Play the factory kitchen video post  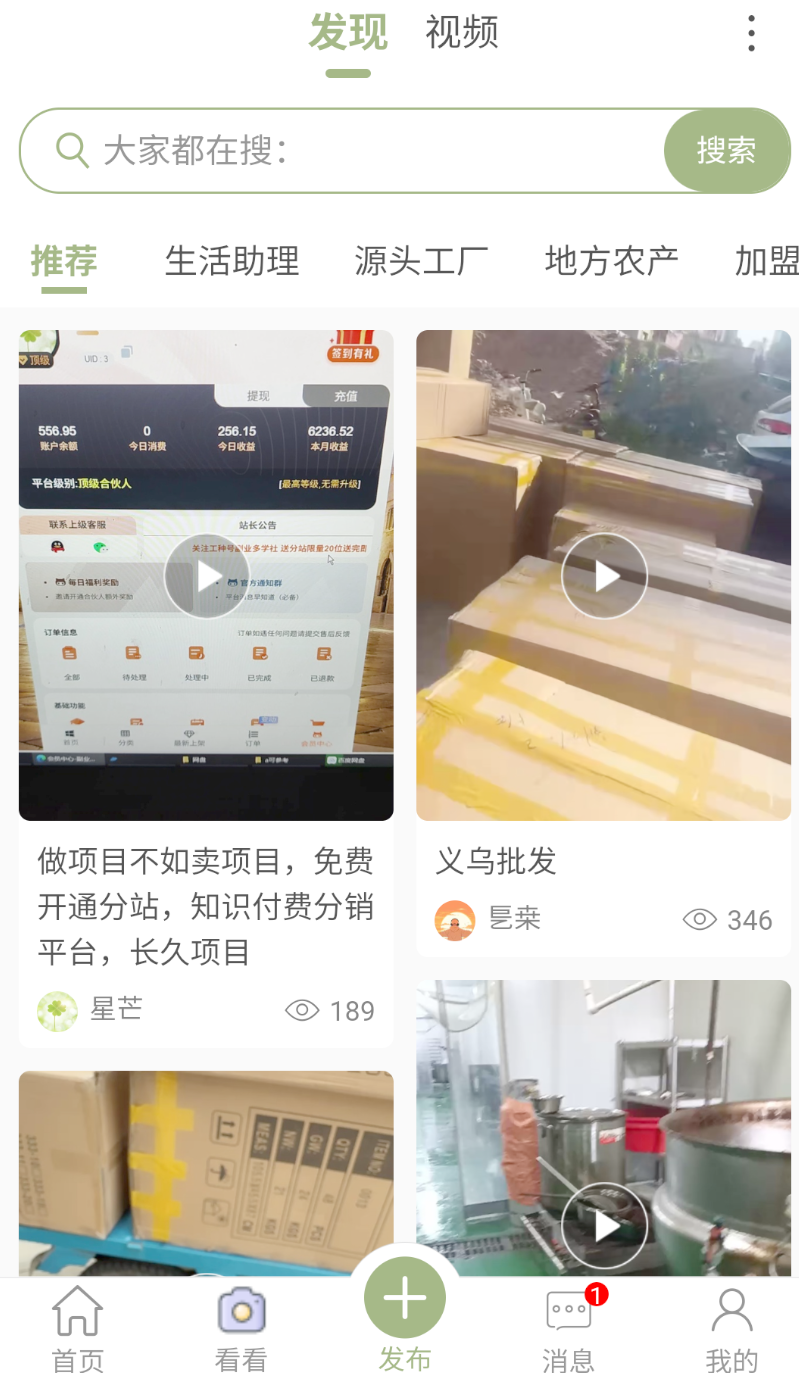click(x=604, y=1130)
